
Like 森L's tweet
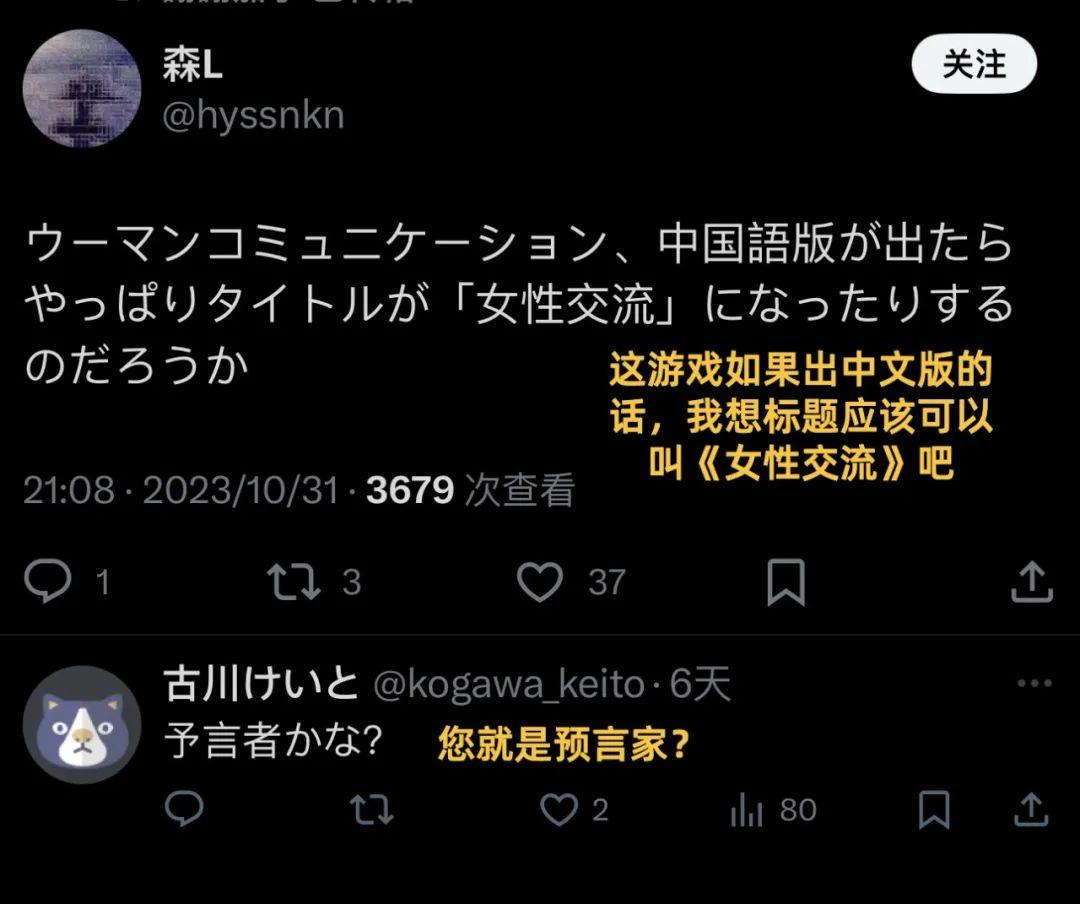[540, 581]
